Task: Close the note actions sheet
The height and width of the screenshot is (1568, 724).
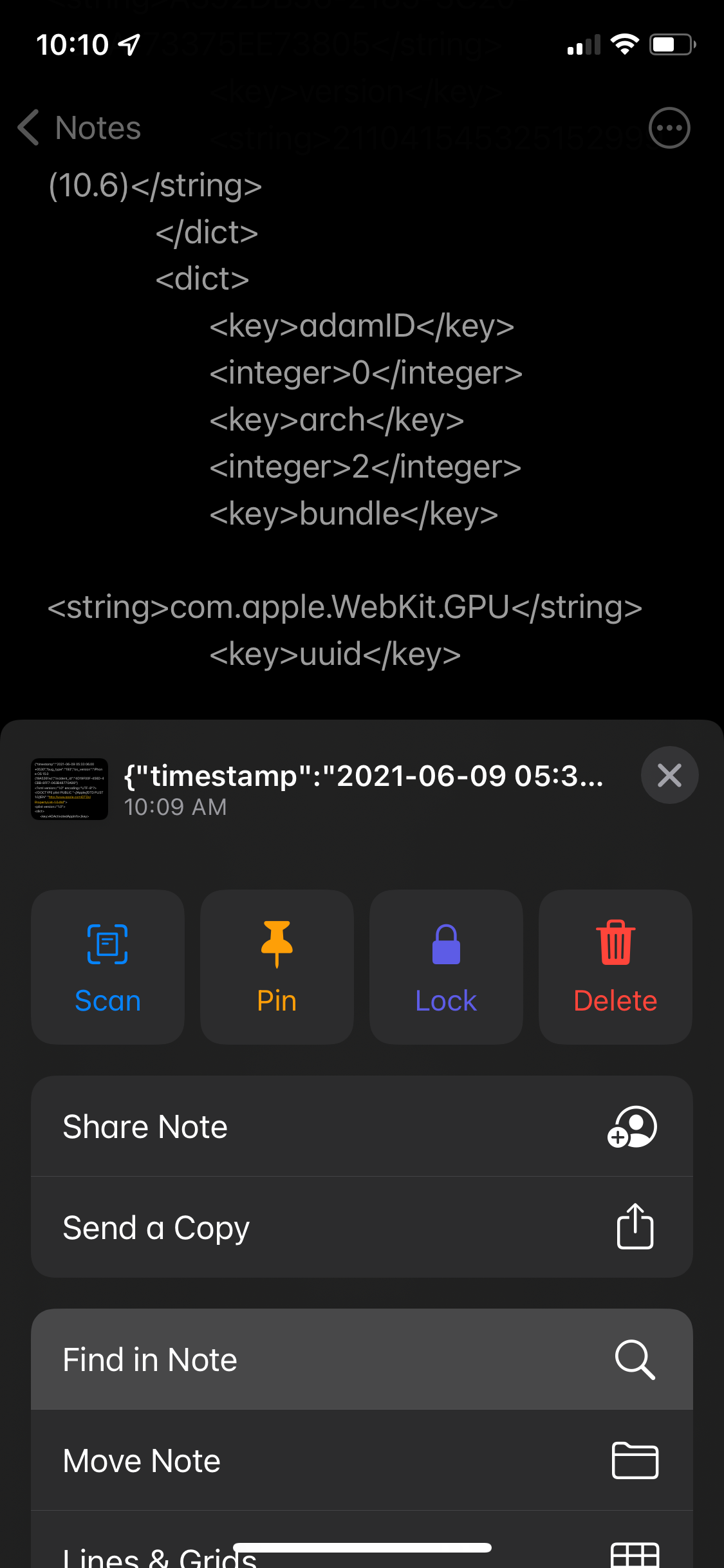Action: coord(669,775)
